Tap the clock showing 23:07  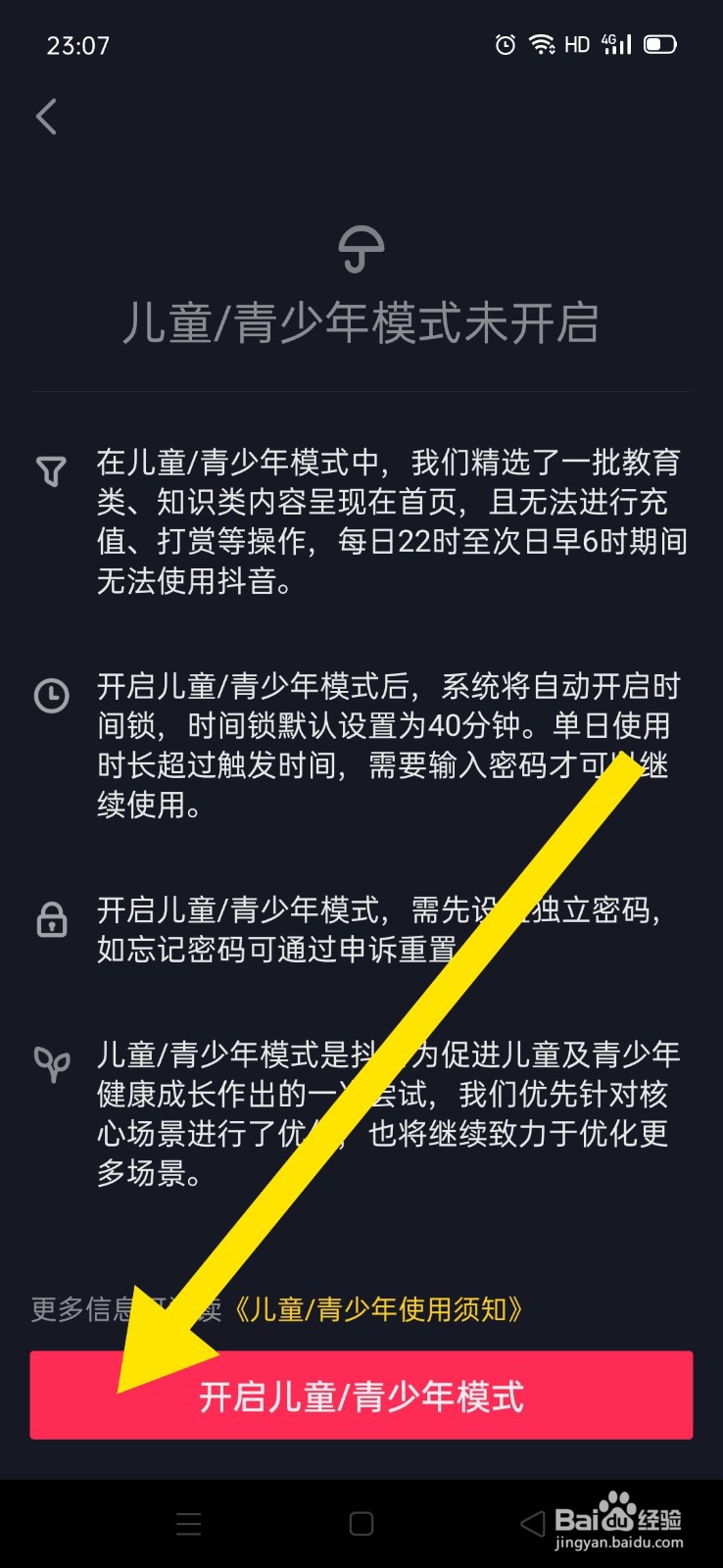[77, 44]
